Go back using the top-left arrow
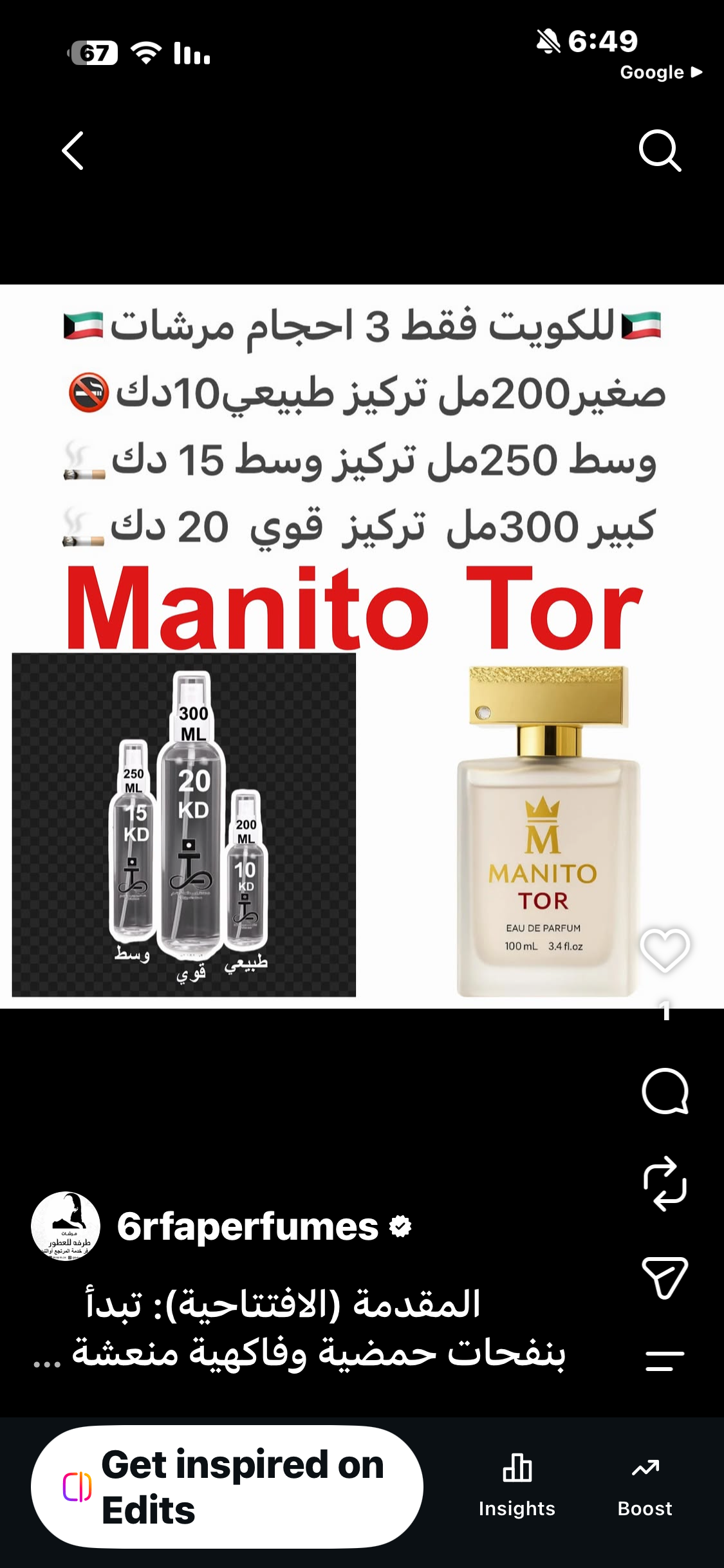The width and height of the screenshot is (724, 1568). (73, 151)
